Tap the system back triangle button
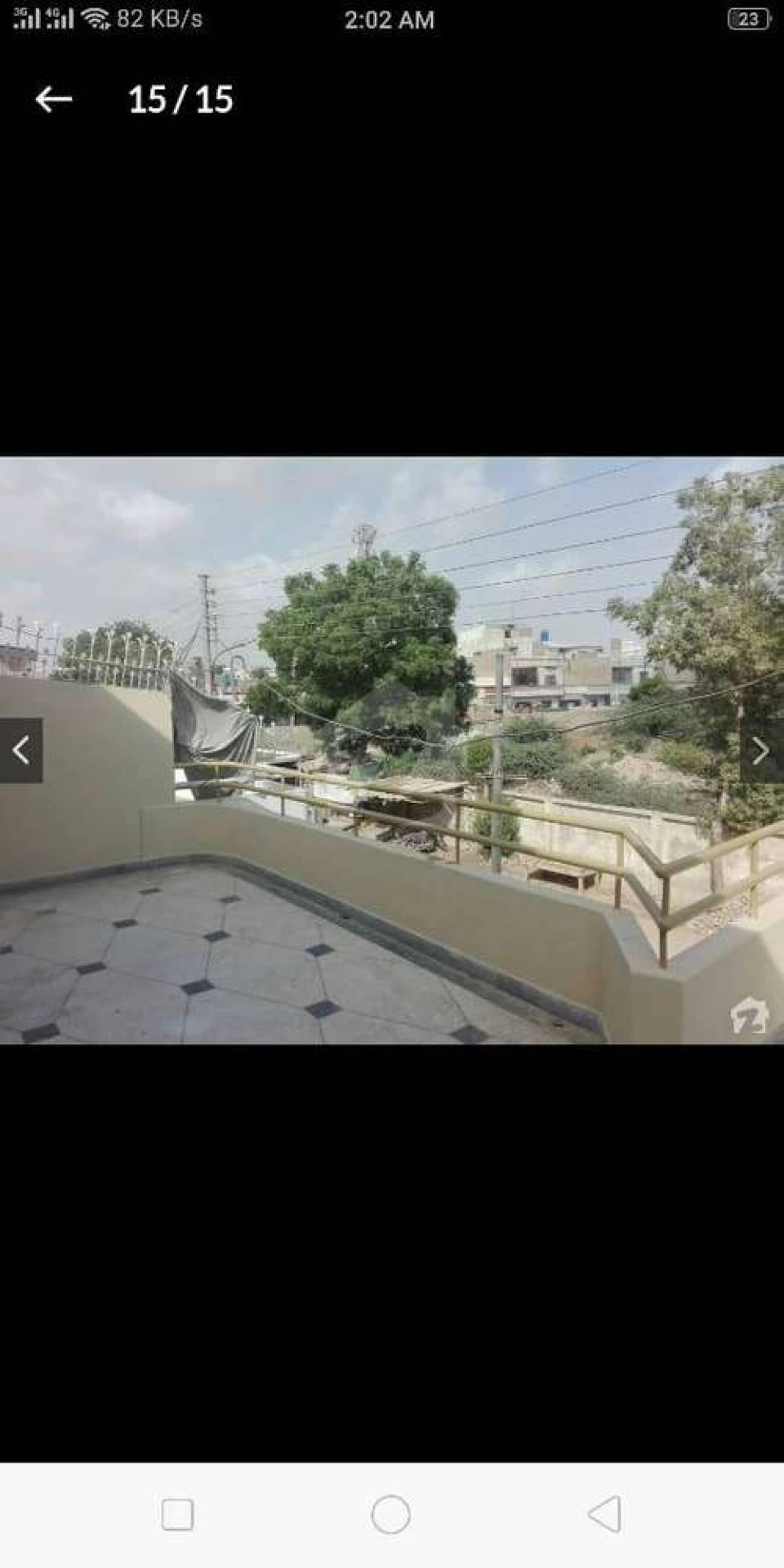784x1568 pixels. coord(604,1514)
